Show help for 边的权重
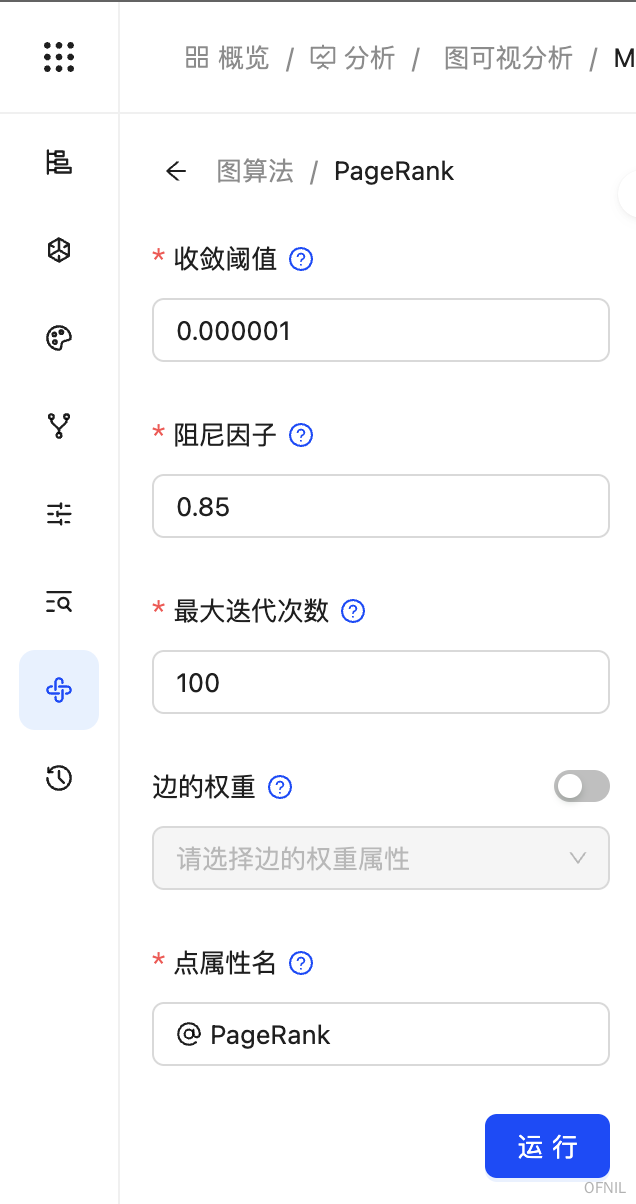636x1204 pixels. point(280,787)
